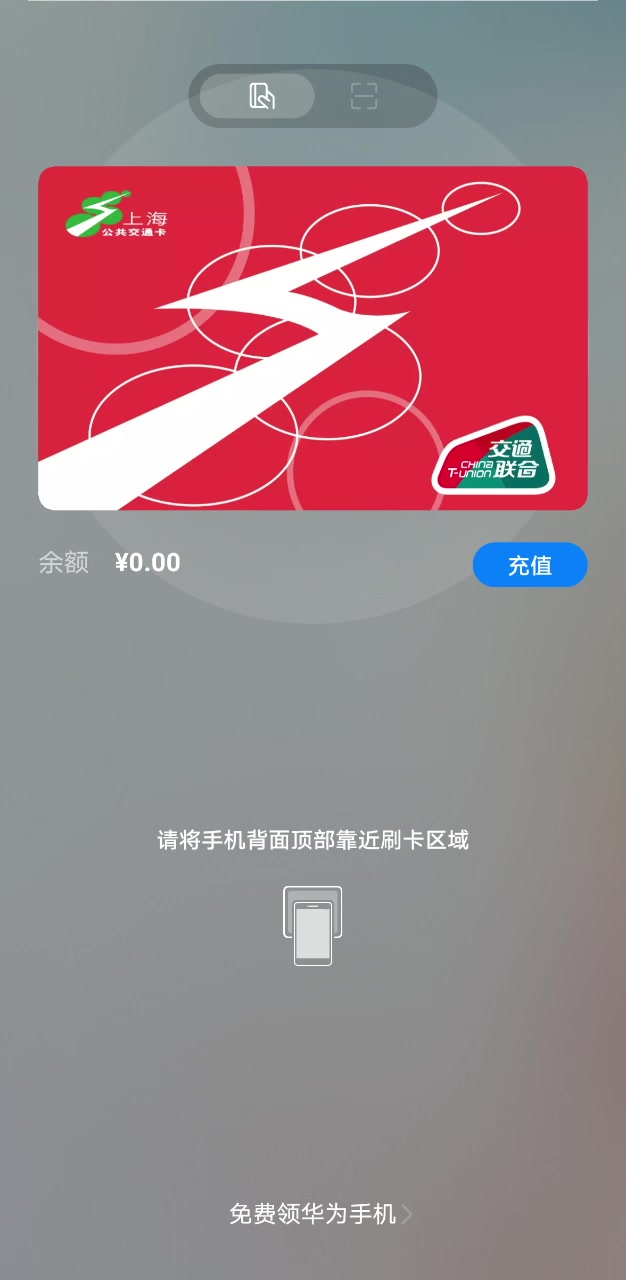Tap the 充值 top-up button
The width and height of the screenshot is (626, 1280).
(x=530, y=564)
